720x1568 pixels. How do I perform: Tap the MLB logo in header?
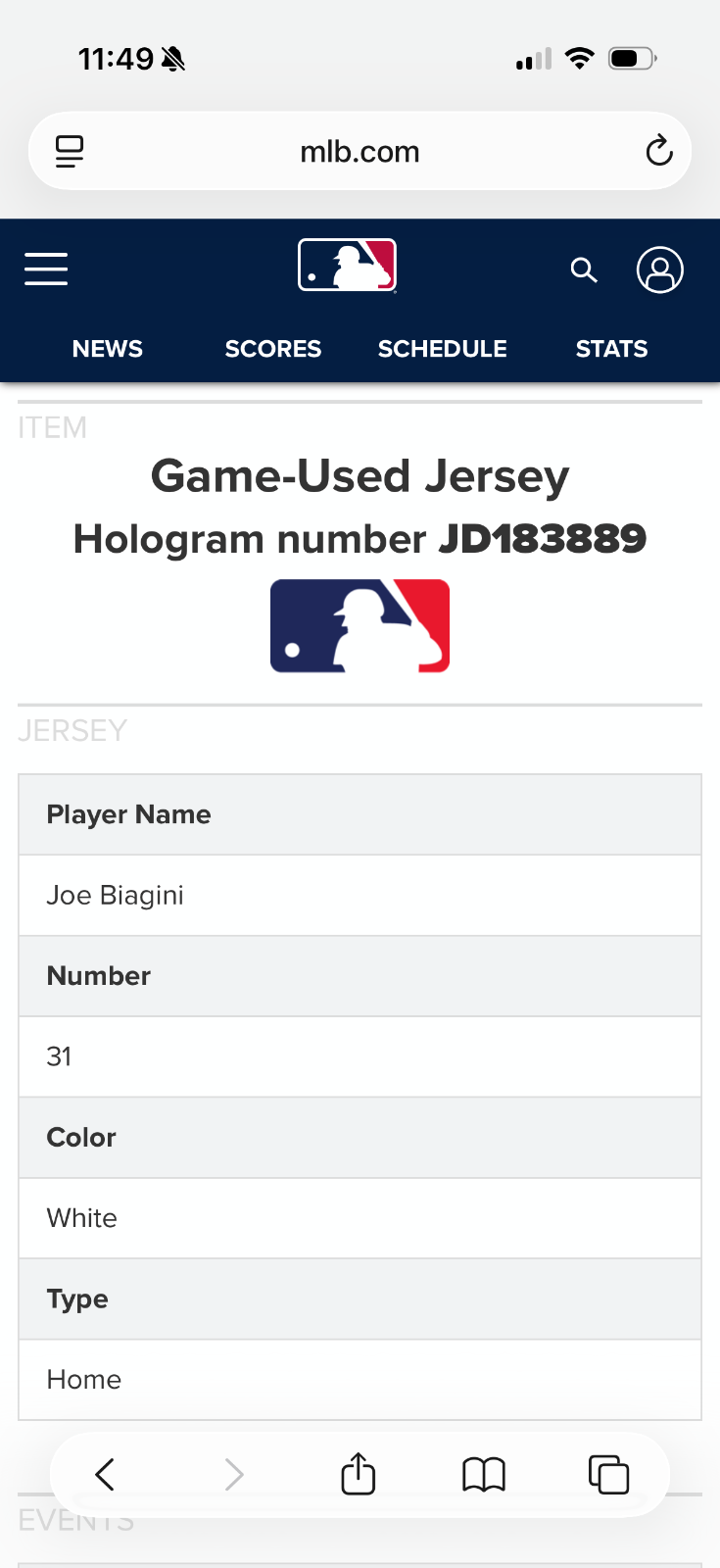[347, 266]
